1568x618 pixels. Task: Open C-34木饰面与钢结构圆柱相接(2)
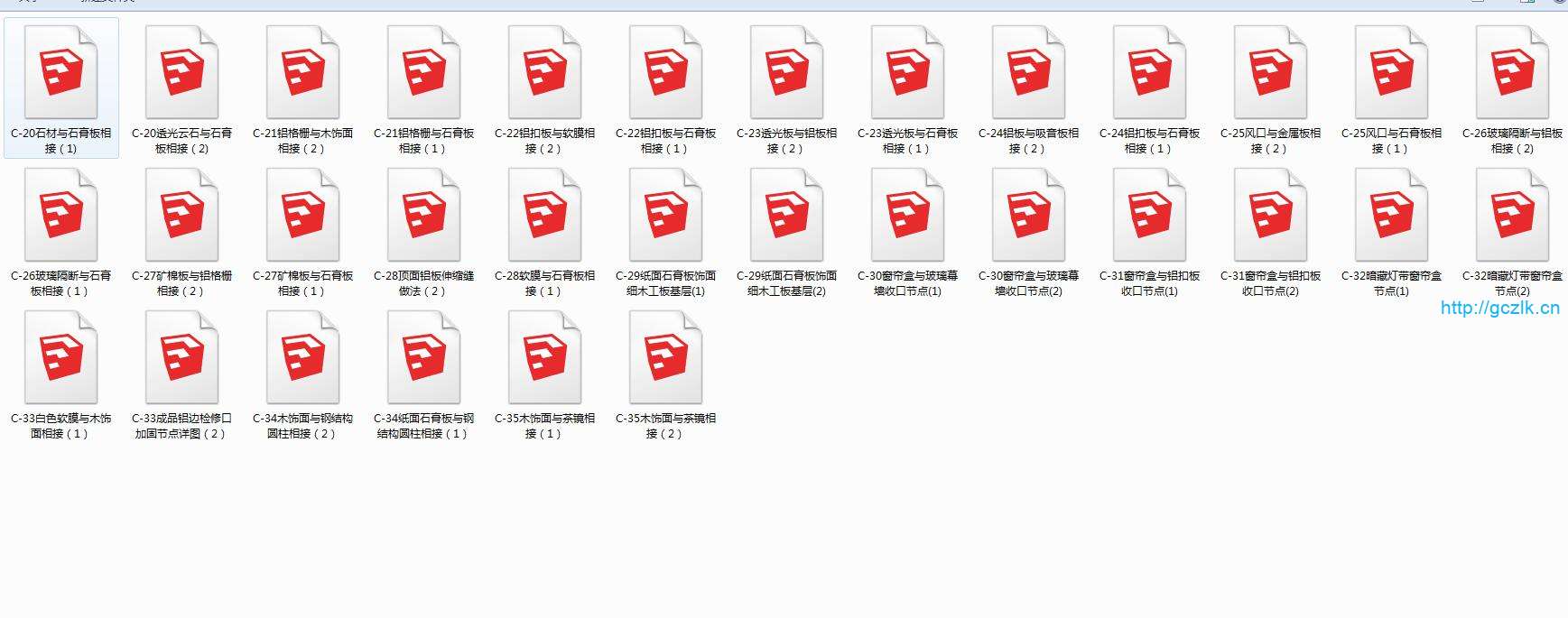302,359
